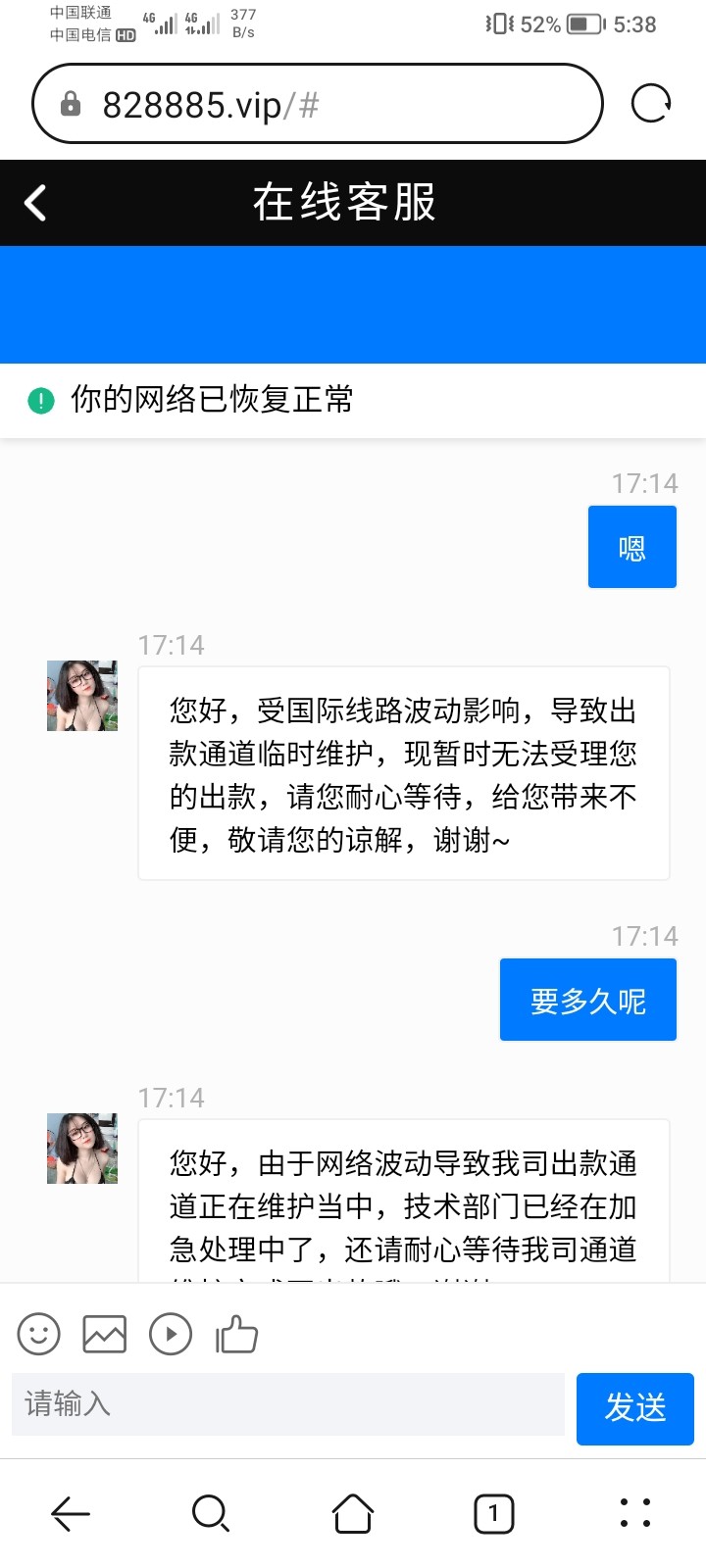Open browser tabs switcher
This screenshot has height=1568, width=706.
tap(493, 1513)
